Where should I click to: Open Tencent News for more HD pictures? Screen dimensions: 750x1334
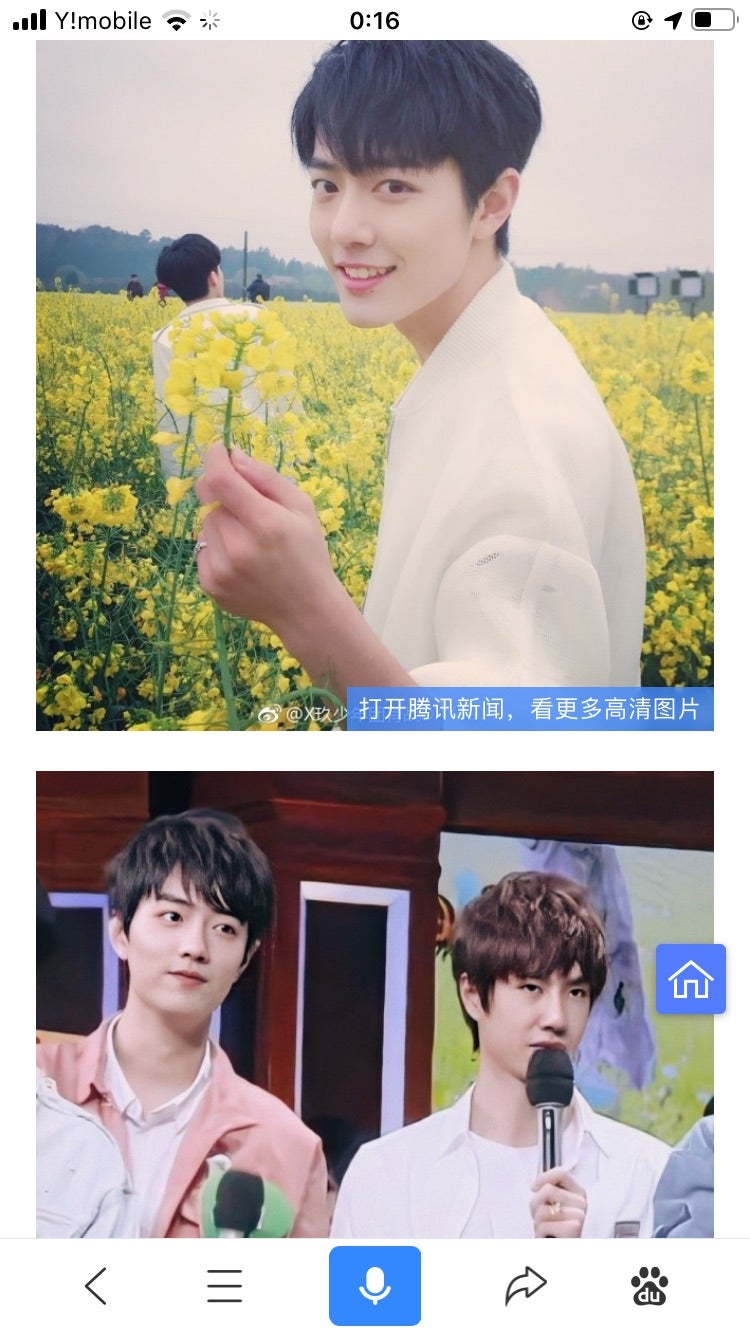[x=530, y=709]
